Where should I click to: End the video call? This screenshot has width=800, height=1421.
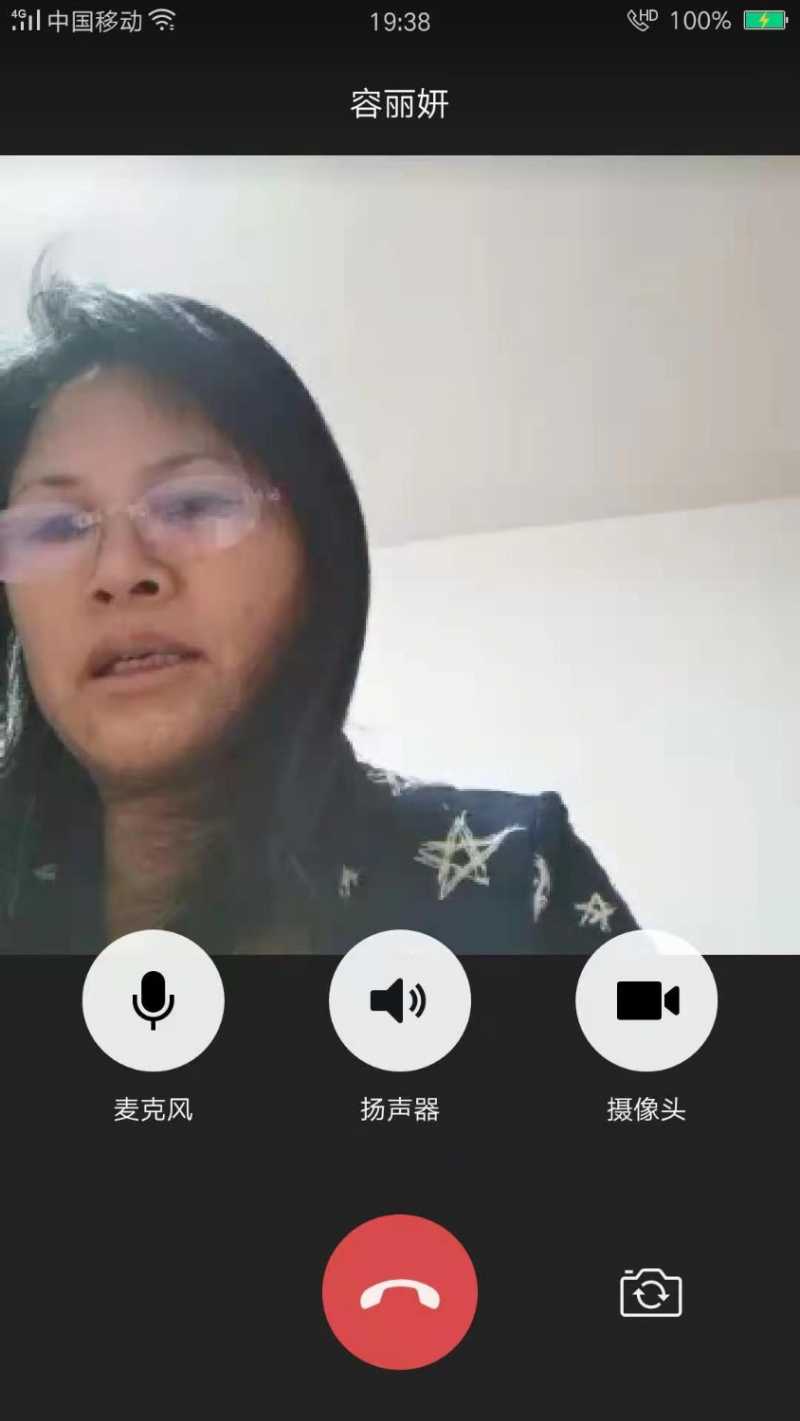click(x=399, y=1292)
